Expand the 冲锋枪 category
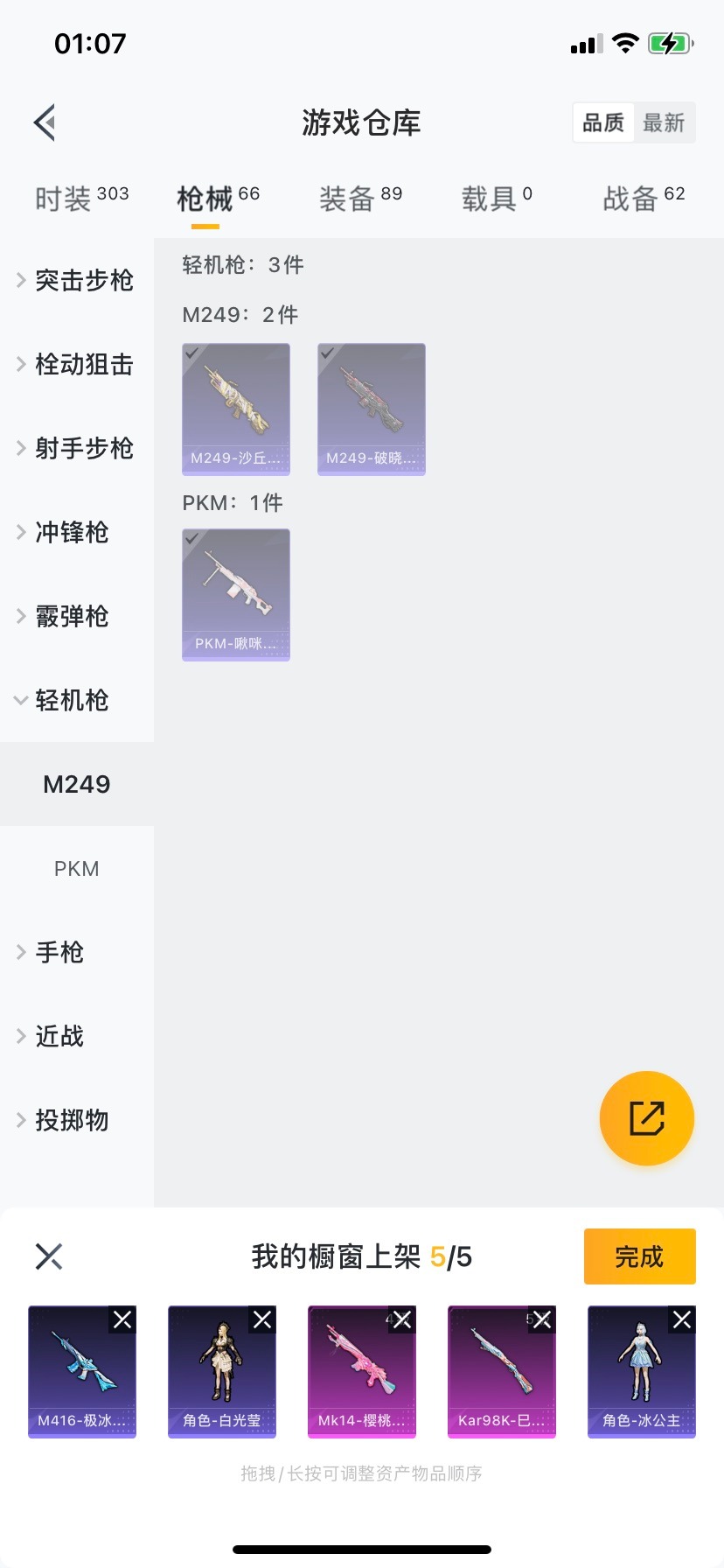This screenshot has height=1568, width=724. (x=70, y=532)
